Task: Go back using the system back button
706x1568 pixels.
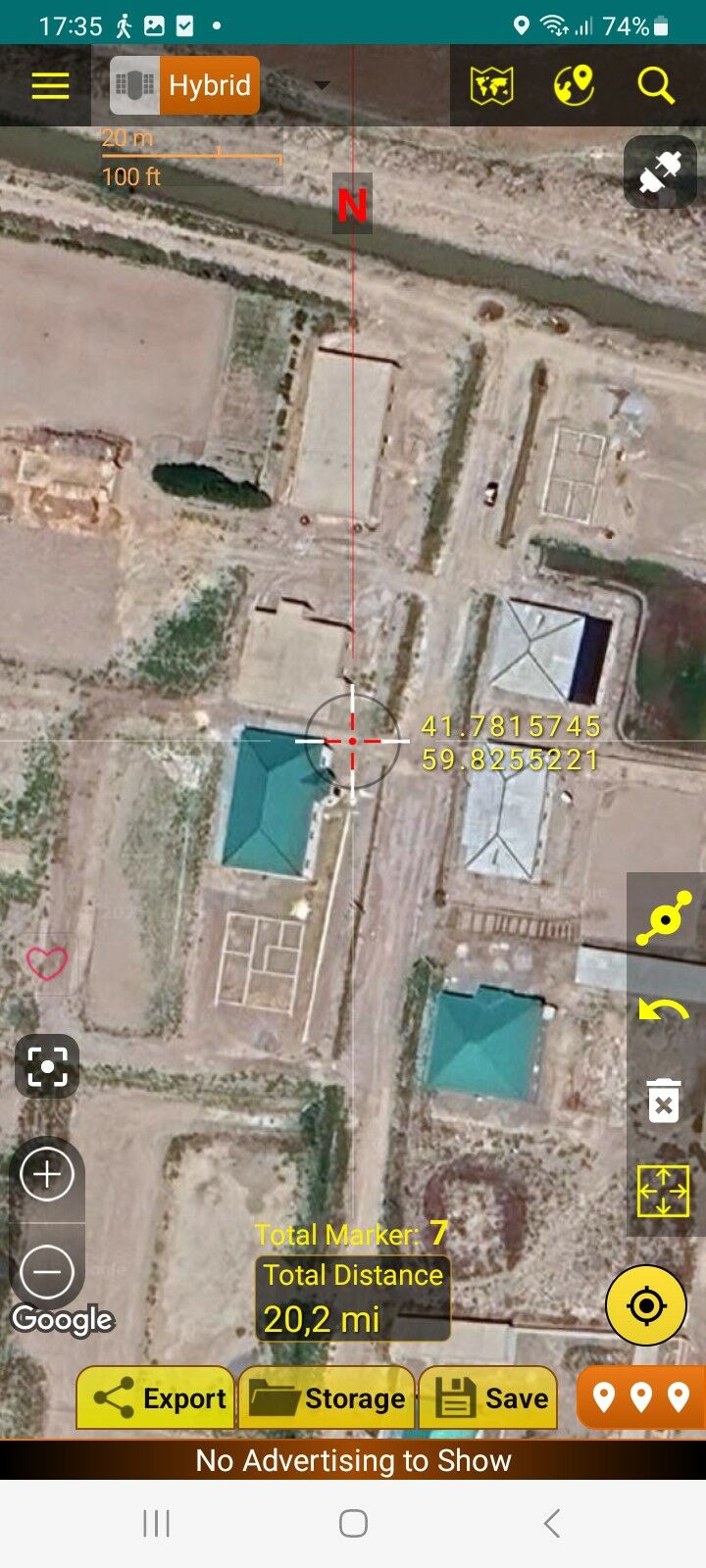Action: coord(551,1523)
